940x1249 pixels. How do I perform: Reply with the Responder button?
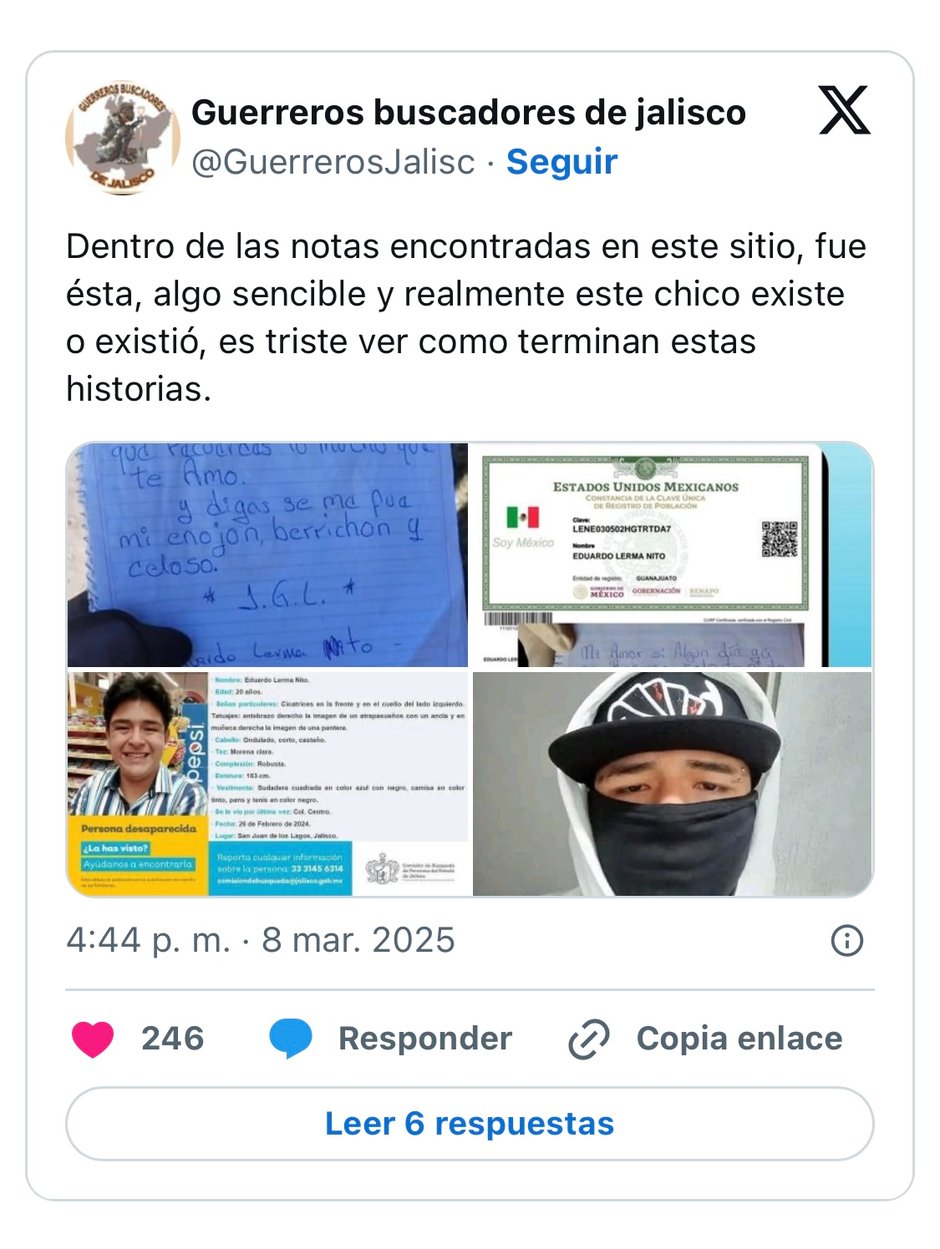(x=391, y=1039)
